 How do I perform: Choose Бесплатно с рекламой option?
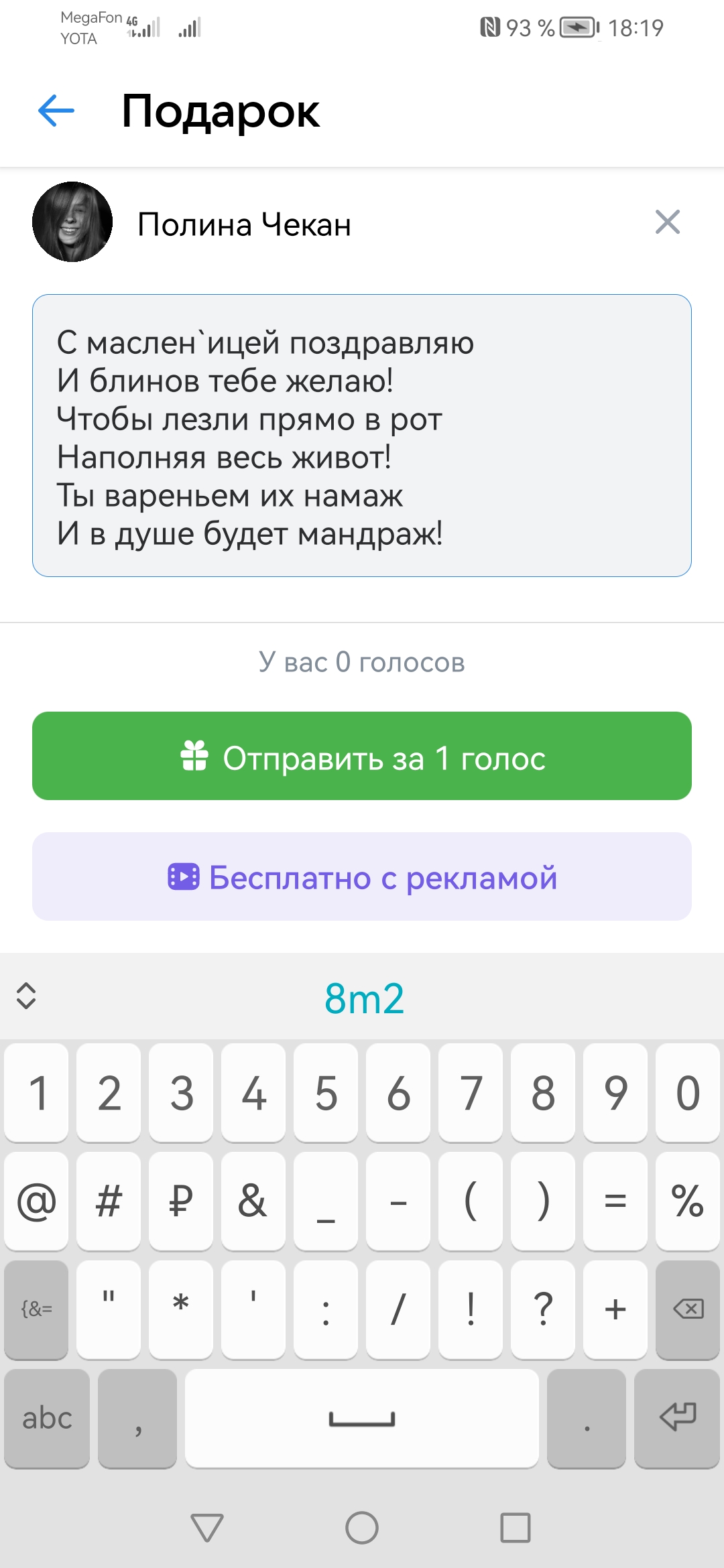tap(362, 876)
